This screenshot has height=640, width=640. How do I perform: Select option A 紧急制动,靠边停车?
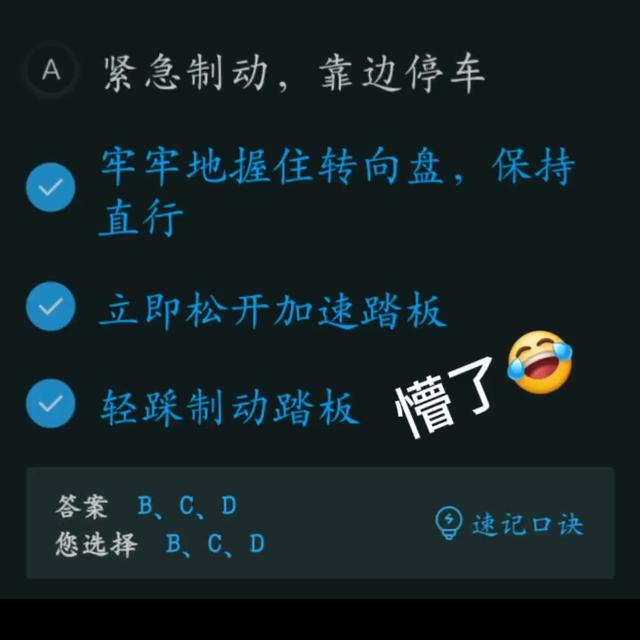[50, 71]
